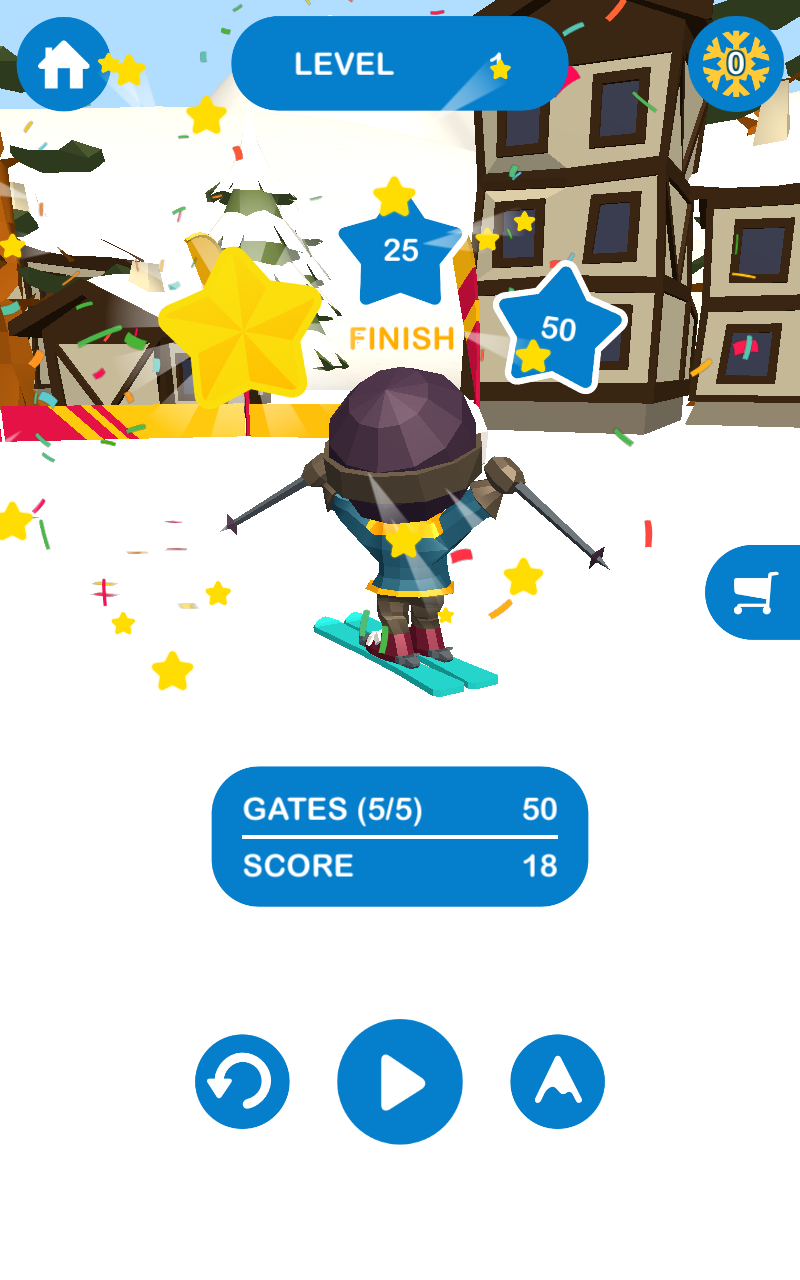Restart the level with the replay button
Viewport: 800px width, 1280px height.
[242, 1081]
